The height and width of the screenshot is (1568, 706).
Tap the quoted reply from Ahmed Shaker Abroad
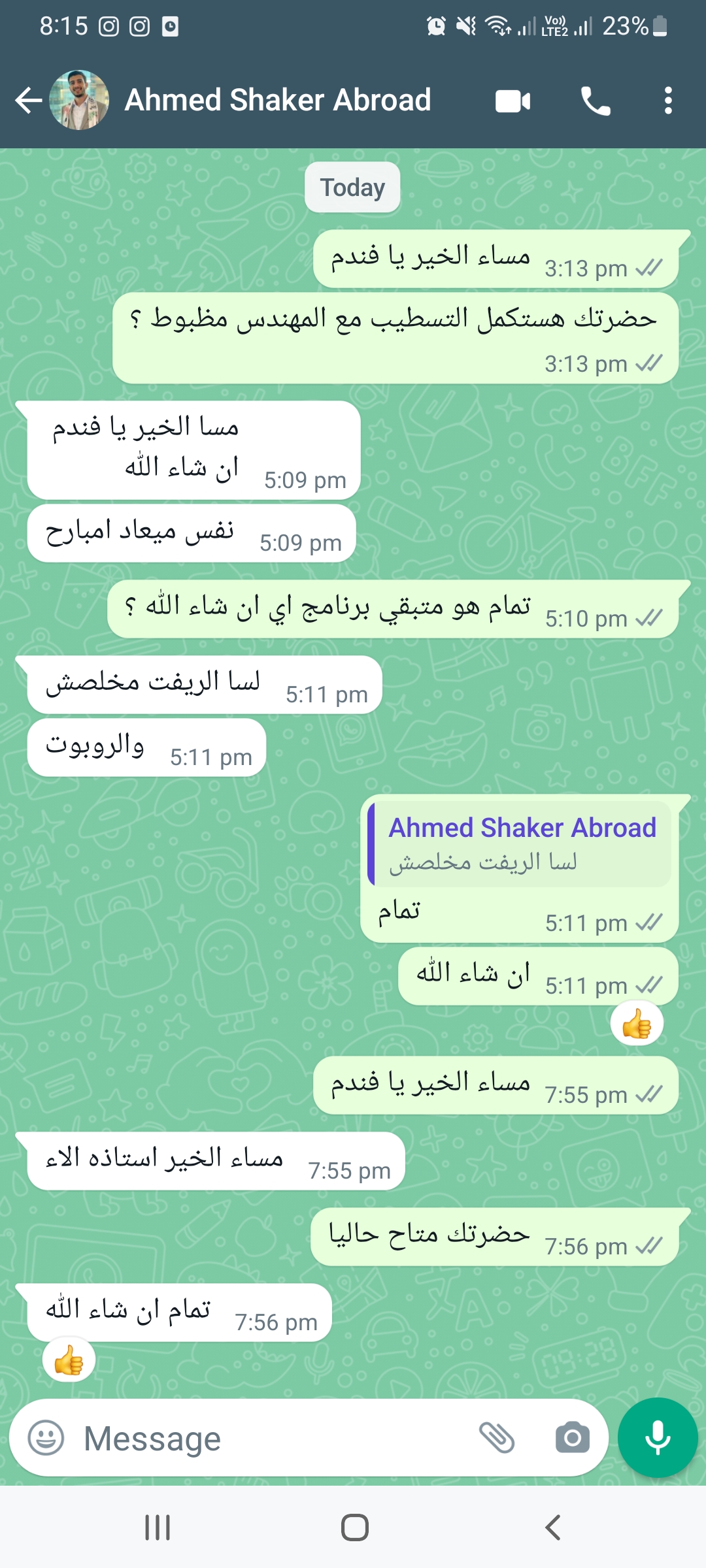520,843
